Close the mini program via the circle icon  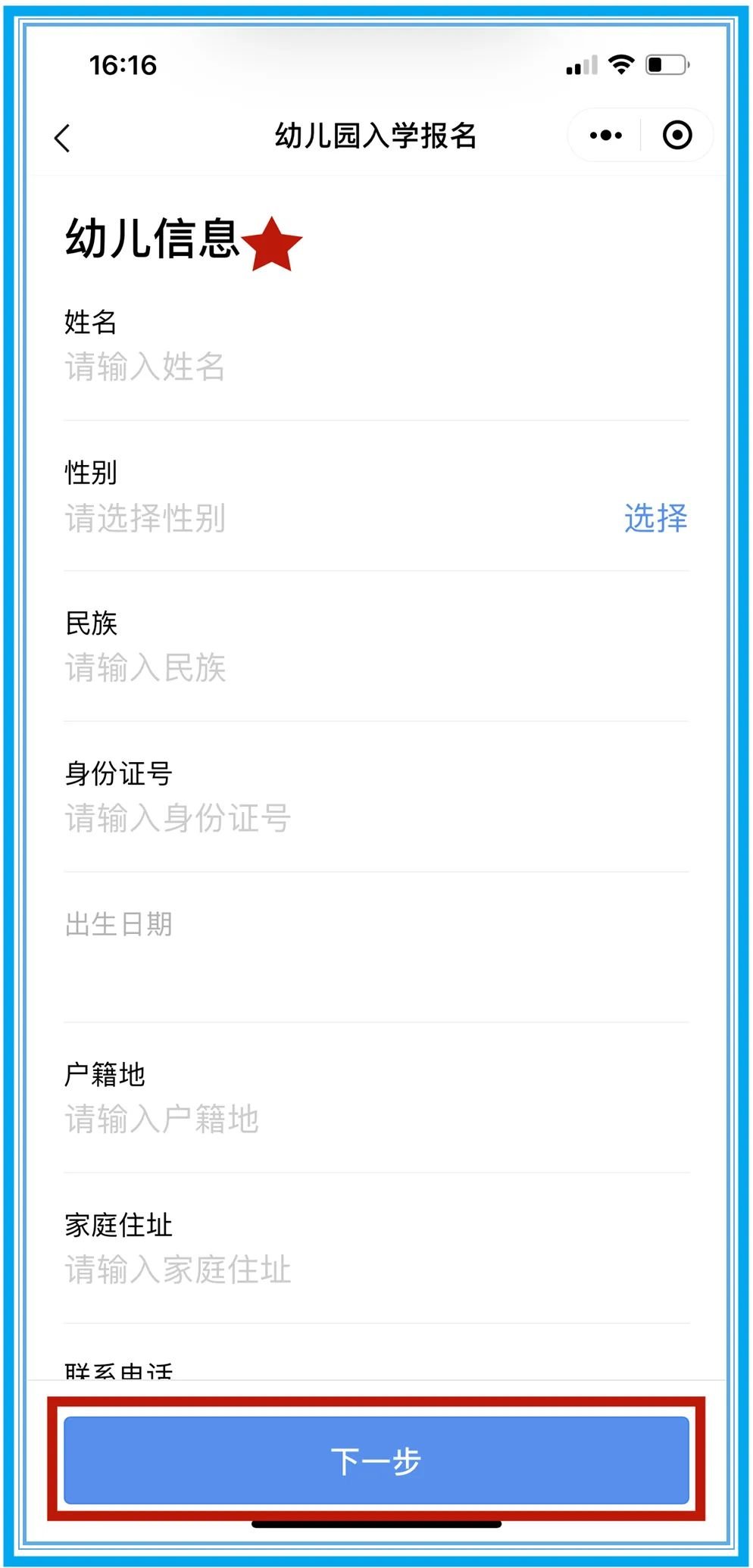pyautogui.click(x=676, y=136)
